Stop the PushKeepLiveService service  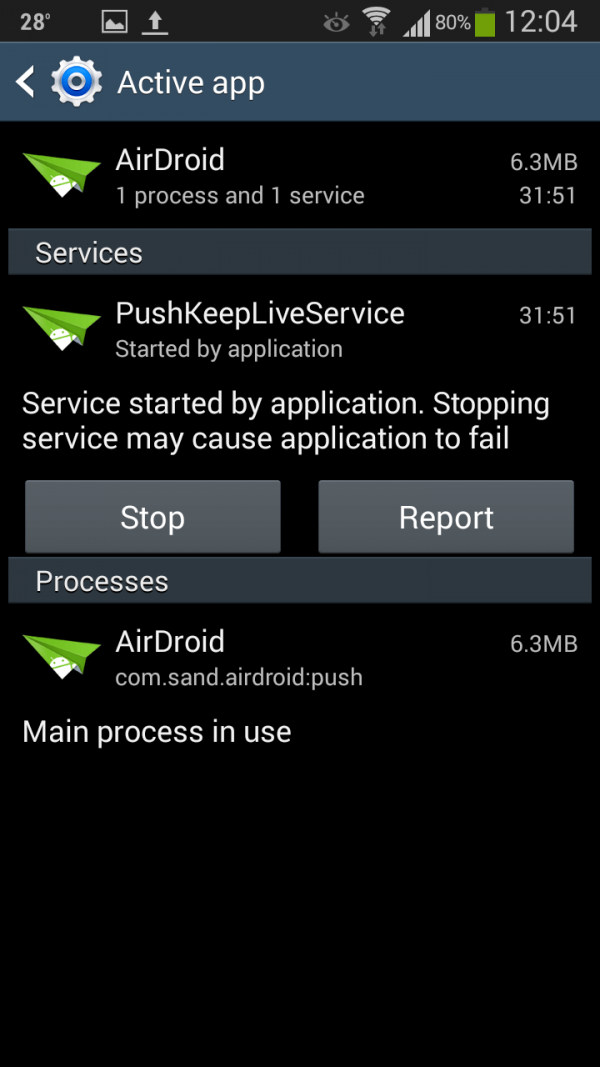(152, 516)
